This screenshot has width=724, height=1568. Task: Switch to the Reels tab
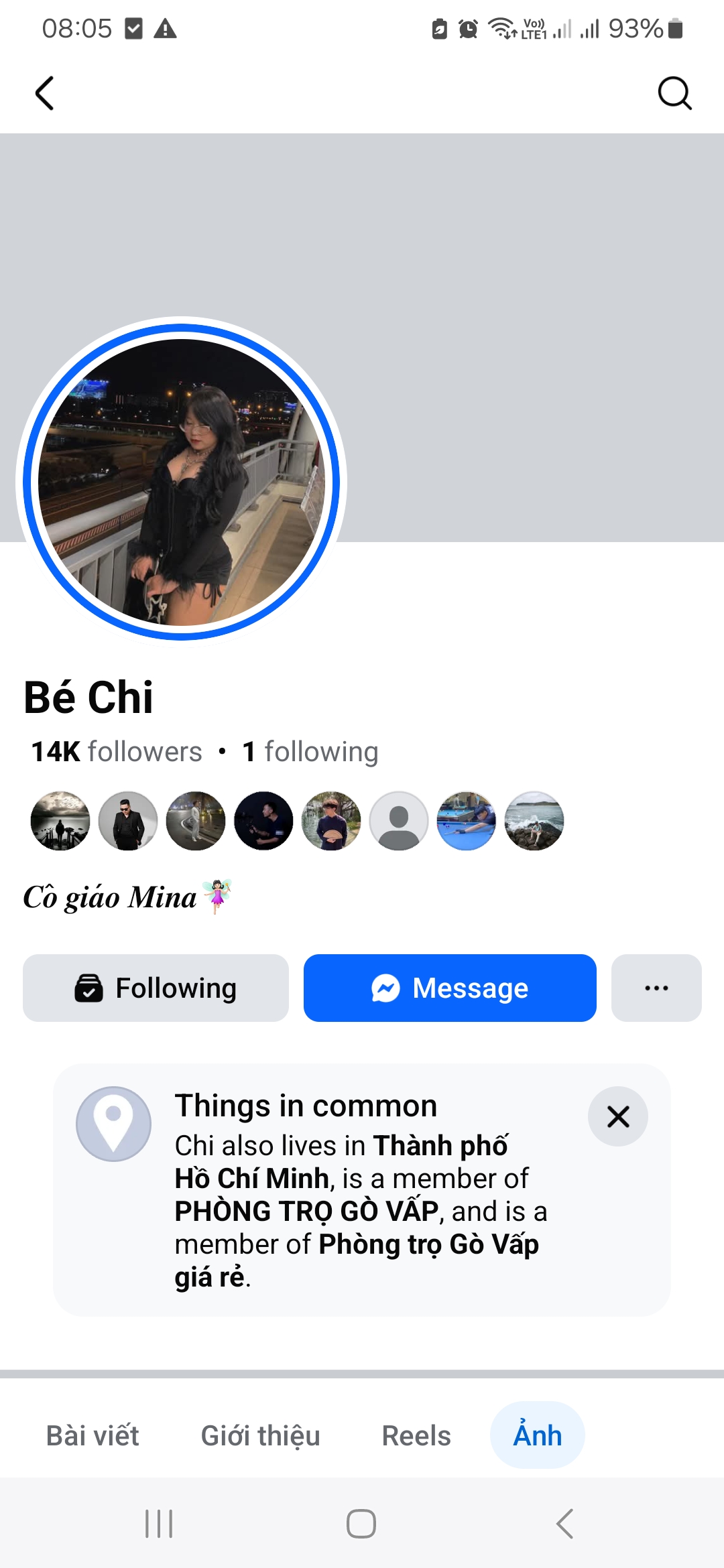[415, 1435]
